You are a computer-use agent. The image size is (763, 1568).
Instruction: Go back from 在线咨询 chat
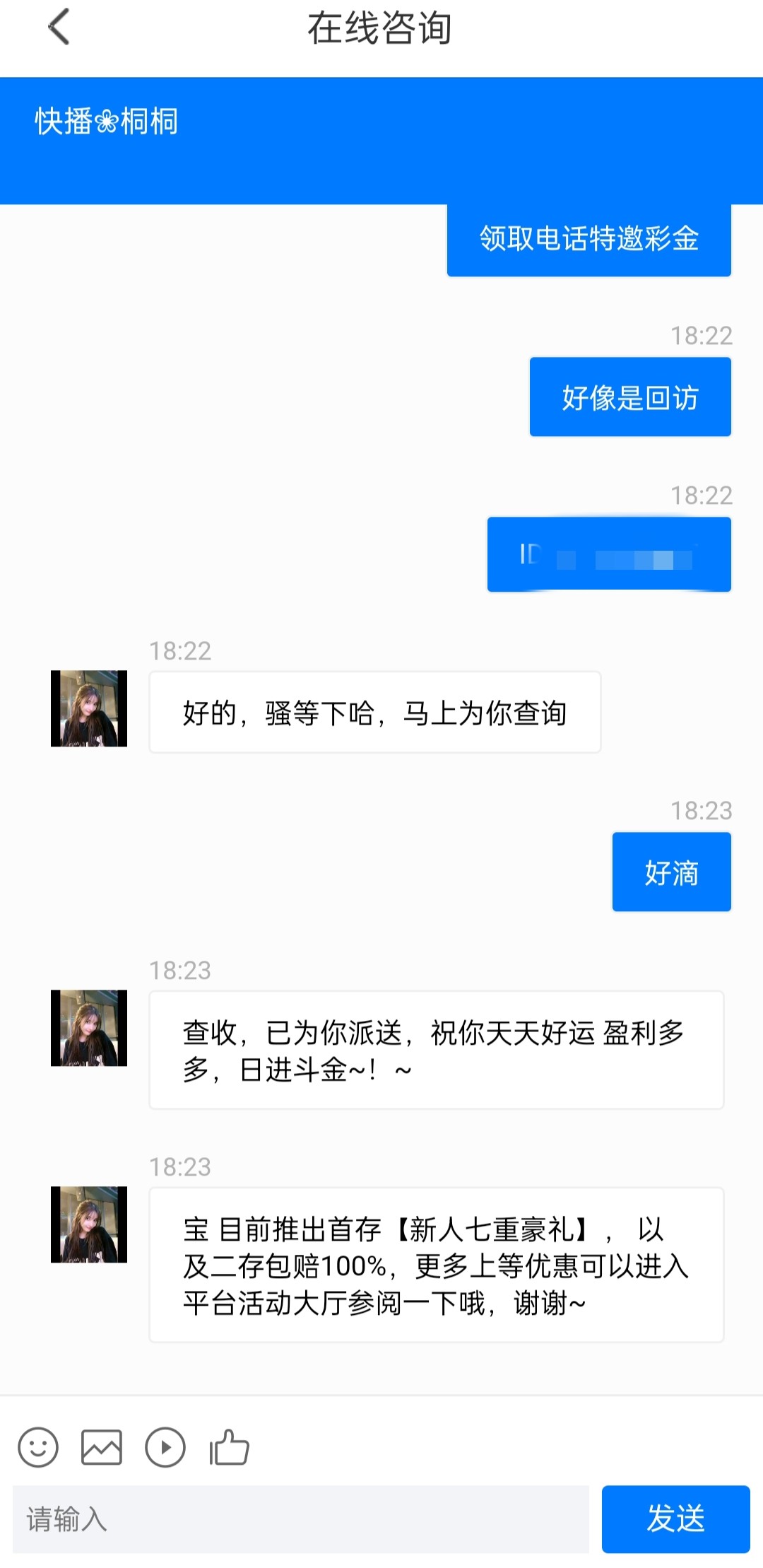(59, 27)
